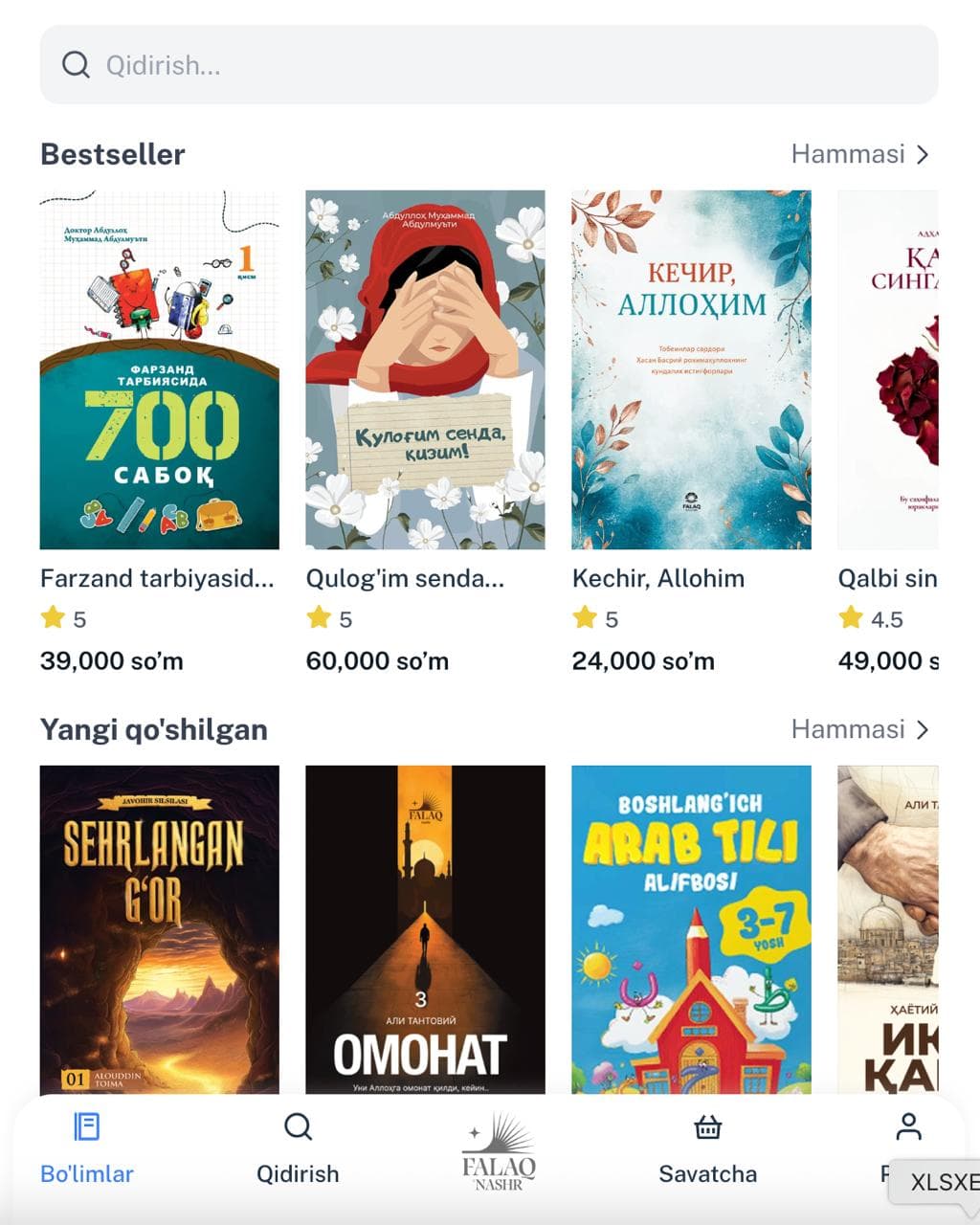
Task: Open the Falaq Nashr home tab
Action: tap(499, 1151)
